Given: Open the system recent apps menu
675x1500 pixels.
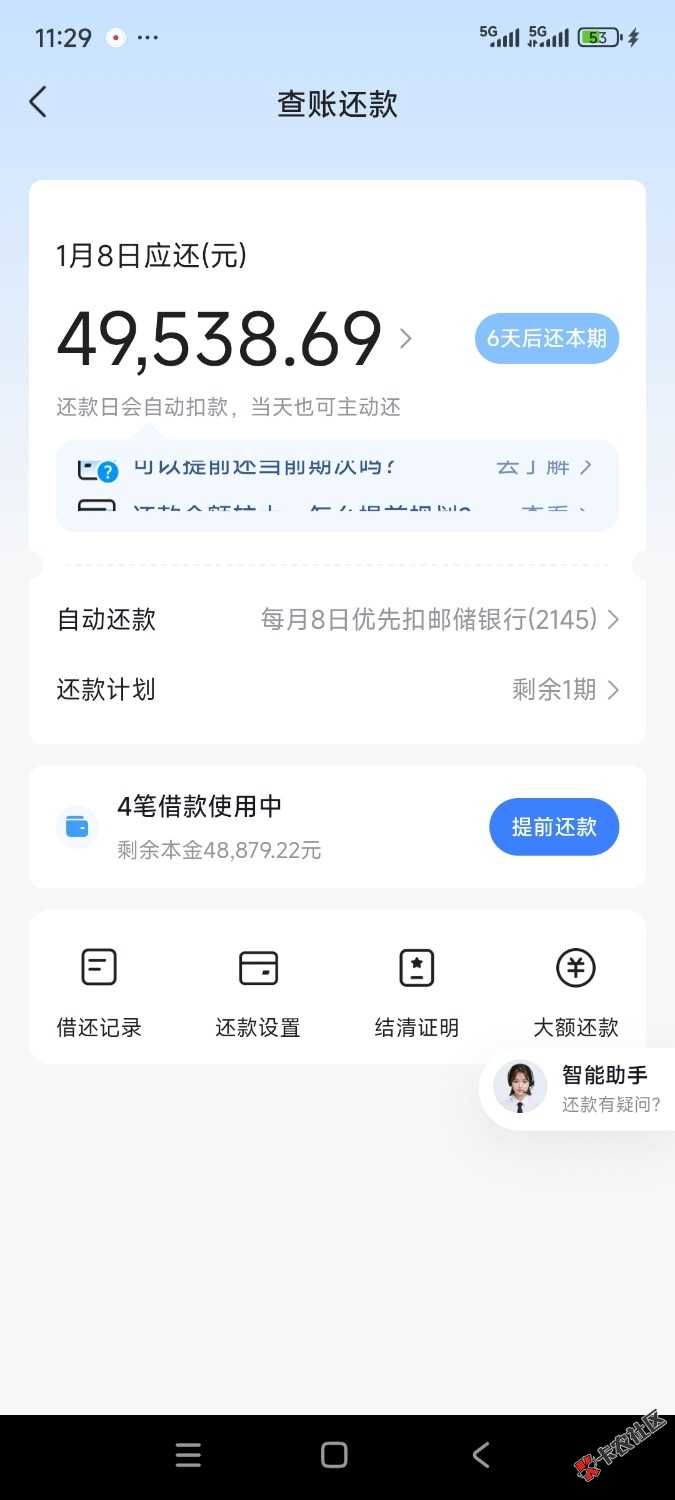Looking at the screenshot, I should tap(188, 1455).
